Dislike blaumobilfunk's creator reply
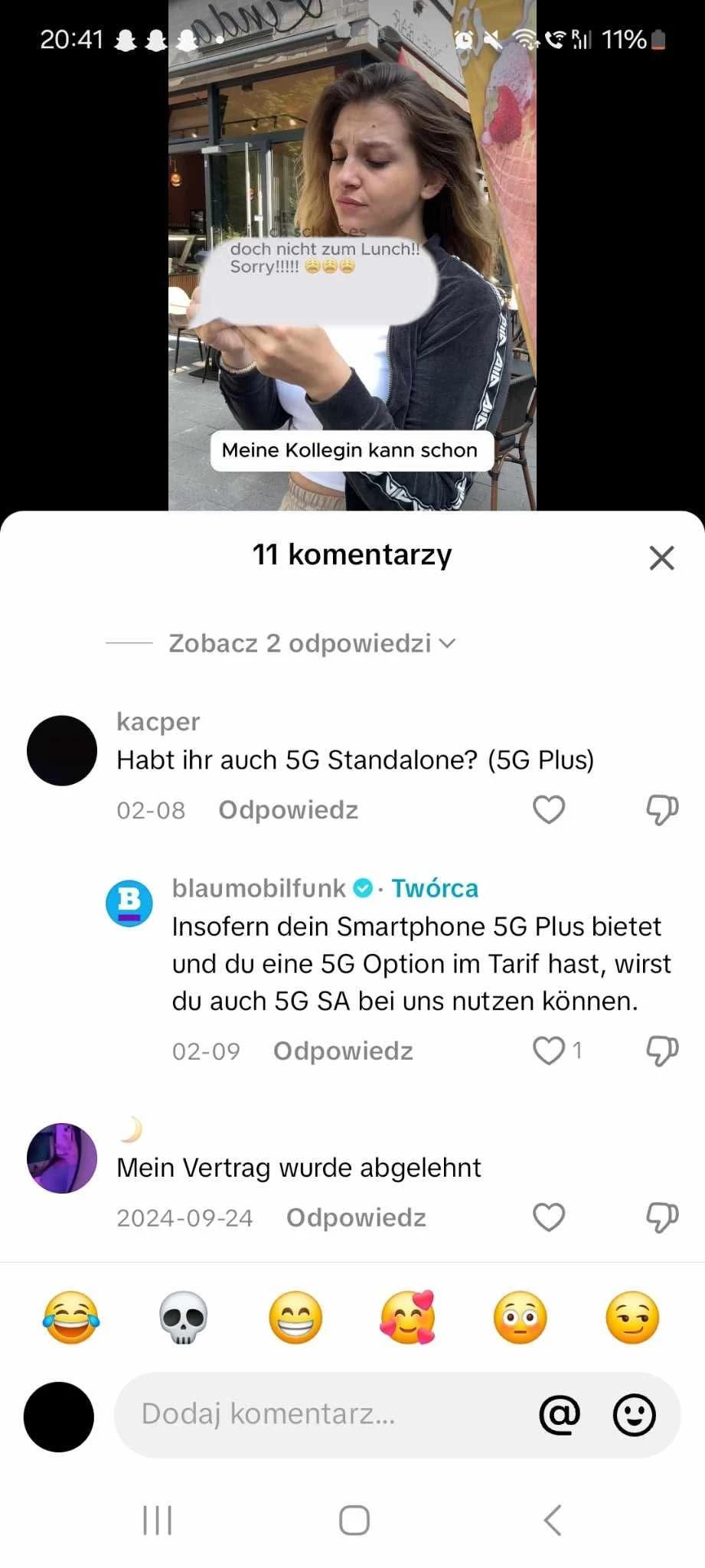Screen dimensions: 705x1568 point(662,1051)
